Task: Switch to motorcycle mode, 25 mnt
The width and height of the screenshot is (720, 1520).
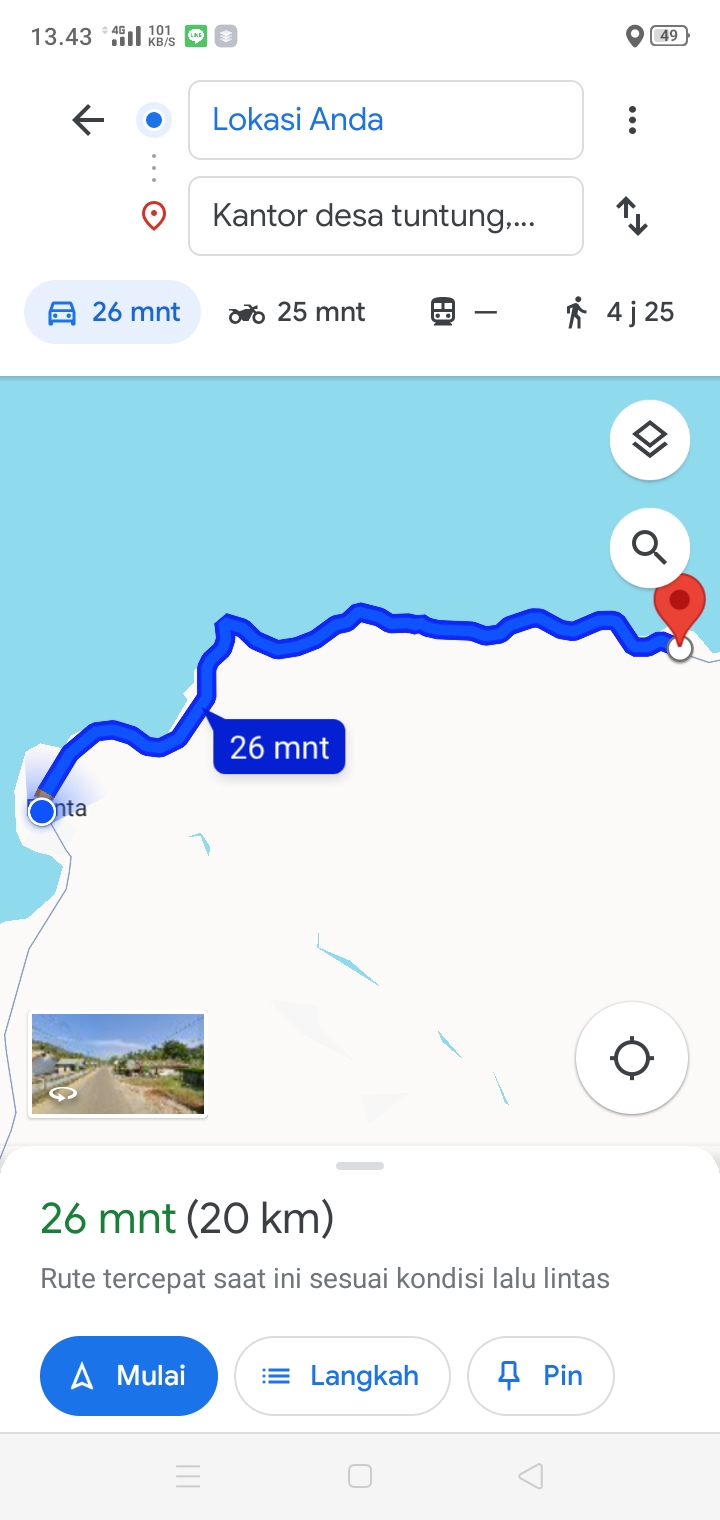Action: pyautogui.click(x=297, y=312)
